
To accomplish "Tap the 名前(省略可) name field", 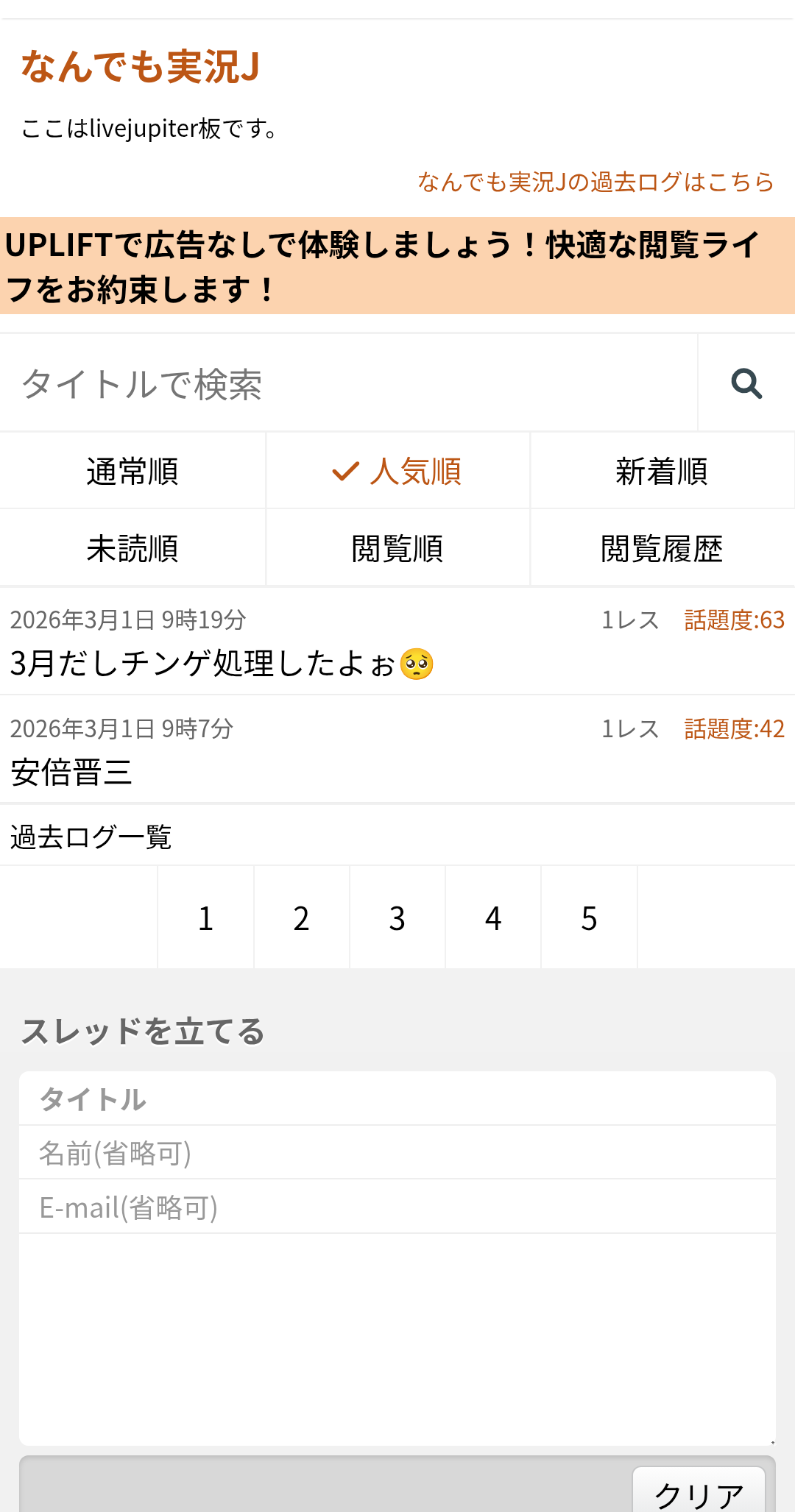I will click(x=397, y=1153).
